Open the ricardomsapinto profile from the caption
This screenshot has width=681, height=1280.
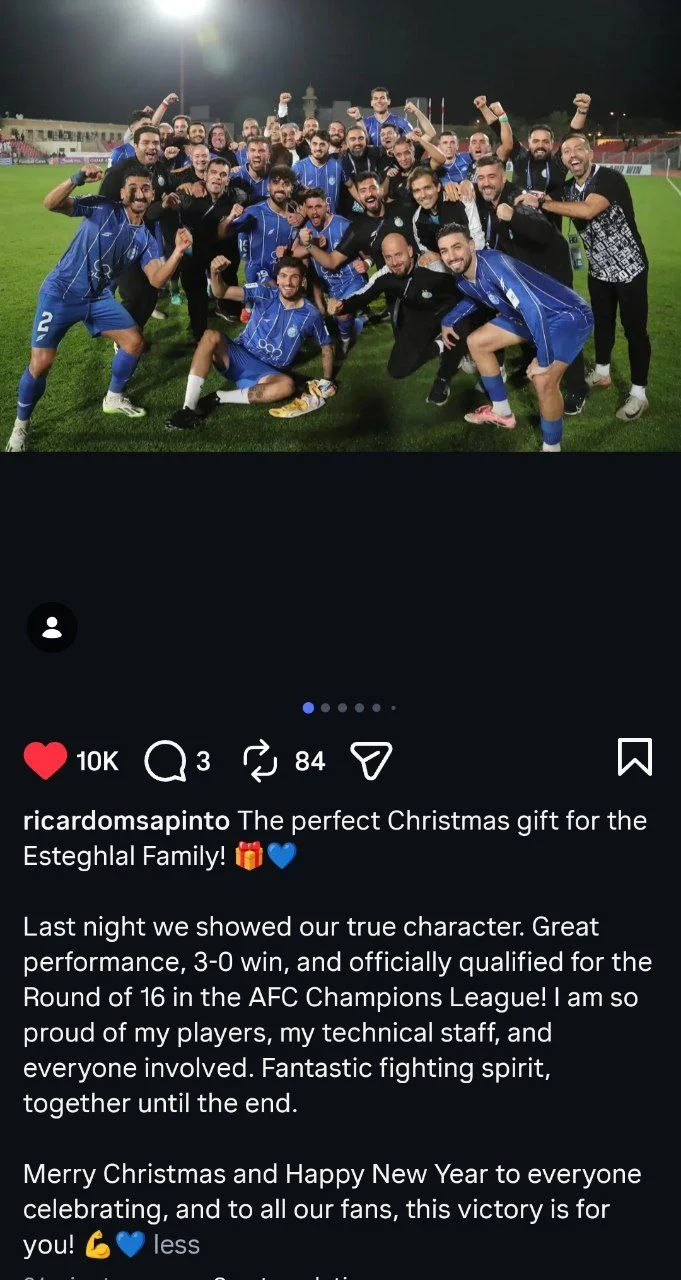coord(126,821)
